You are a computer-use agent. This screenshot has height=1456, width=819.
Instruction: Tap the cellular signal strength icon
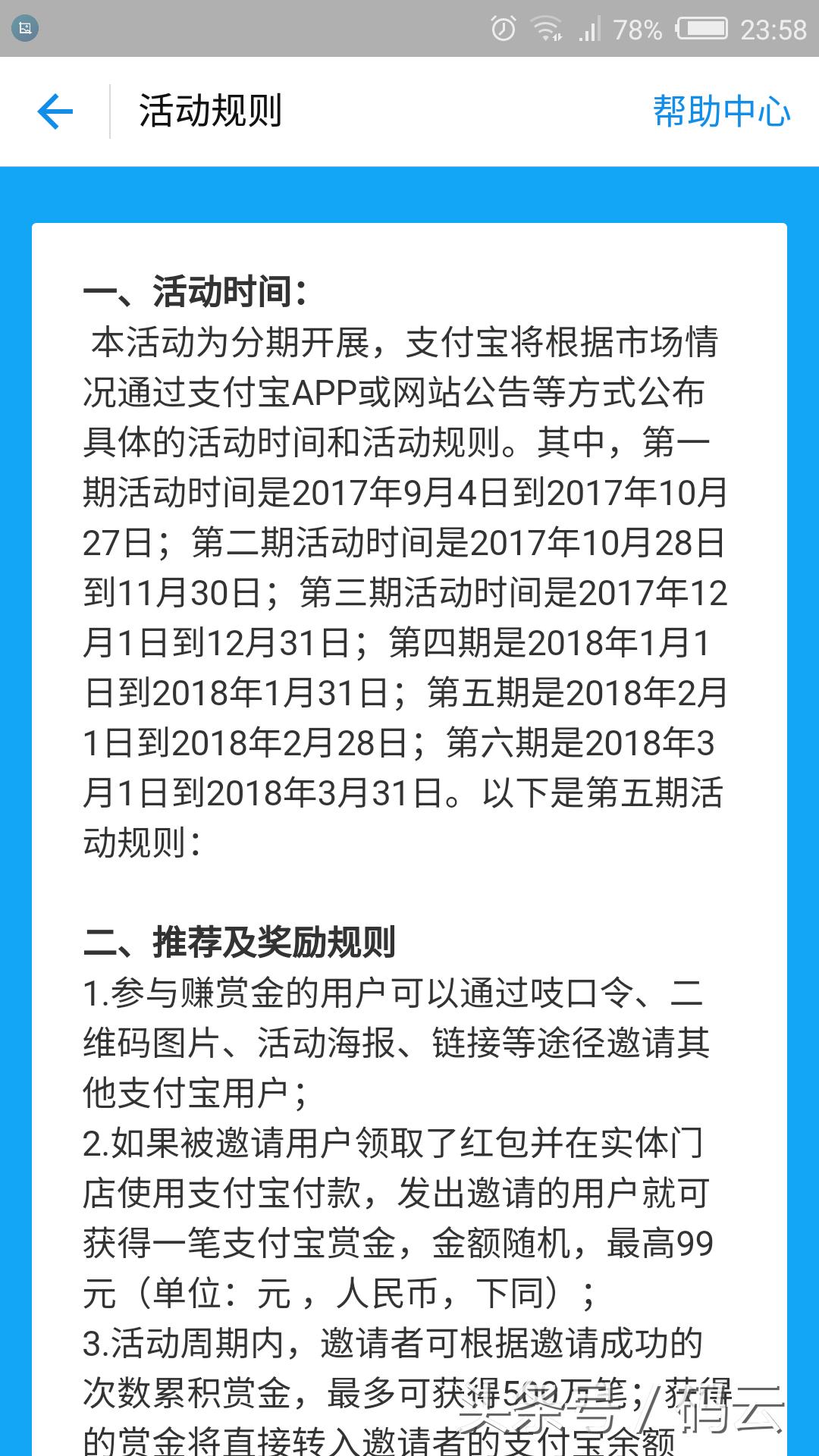click(590, 29)
